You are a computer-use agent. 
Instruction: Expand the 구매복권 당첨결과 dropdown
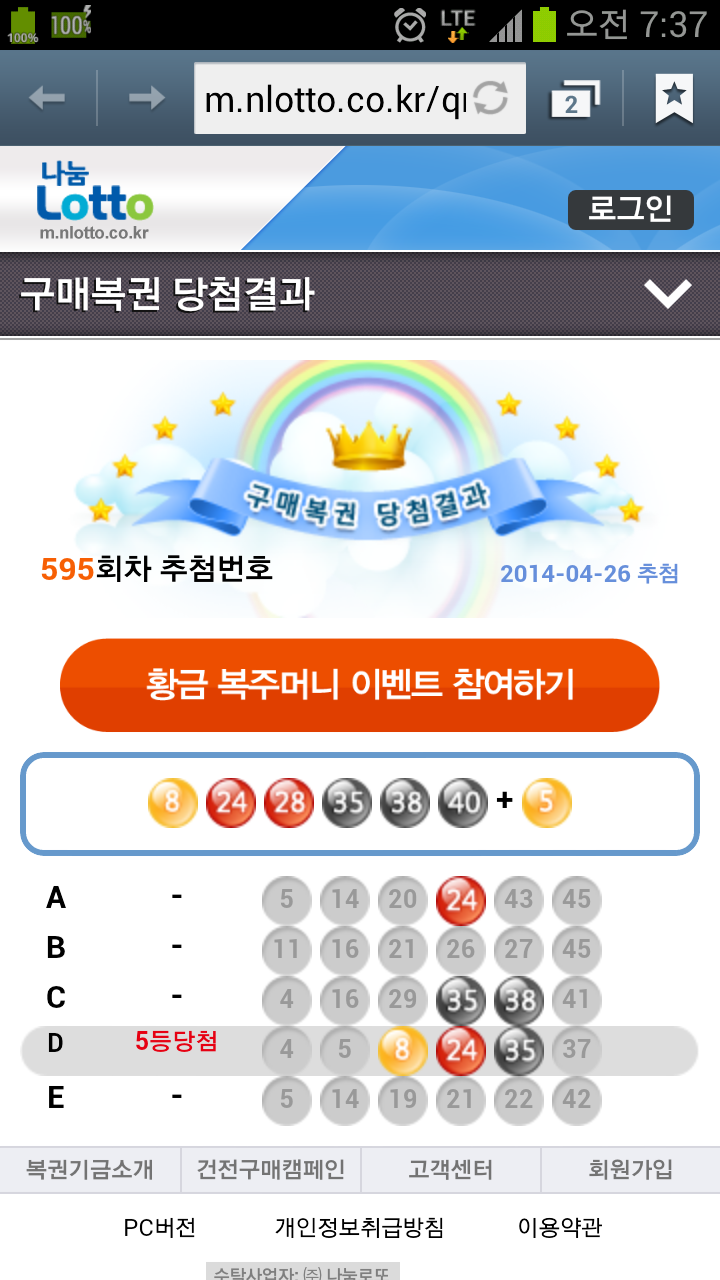click(667, 294)
